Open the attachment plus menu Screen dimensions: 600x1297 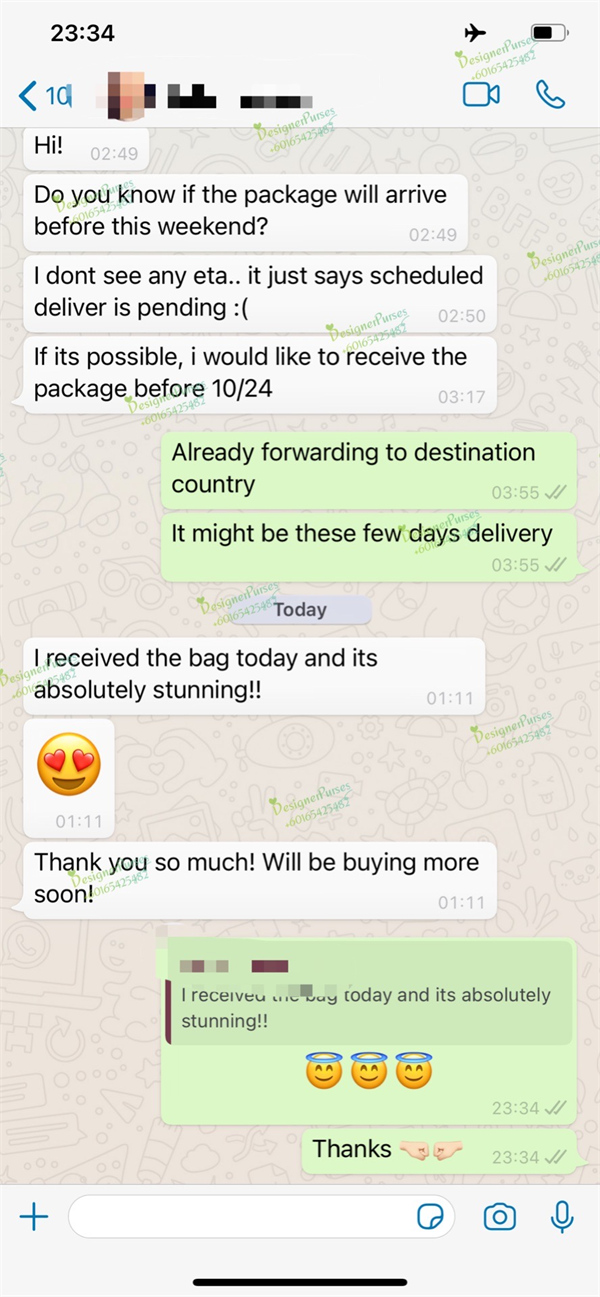point(34,1216)
